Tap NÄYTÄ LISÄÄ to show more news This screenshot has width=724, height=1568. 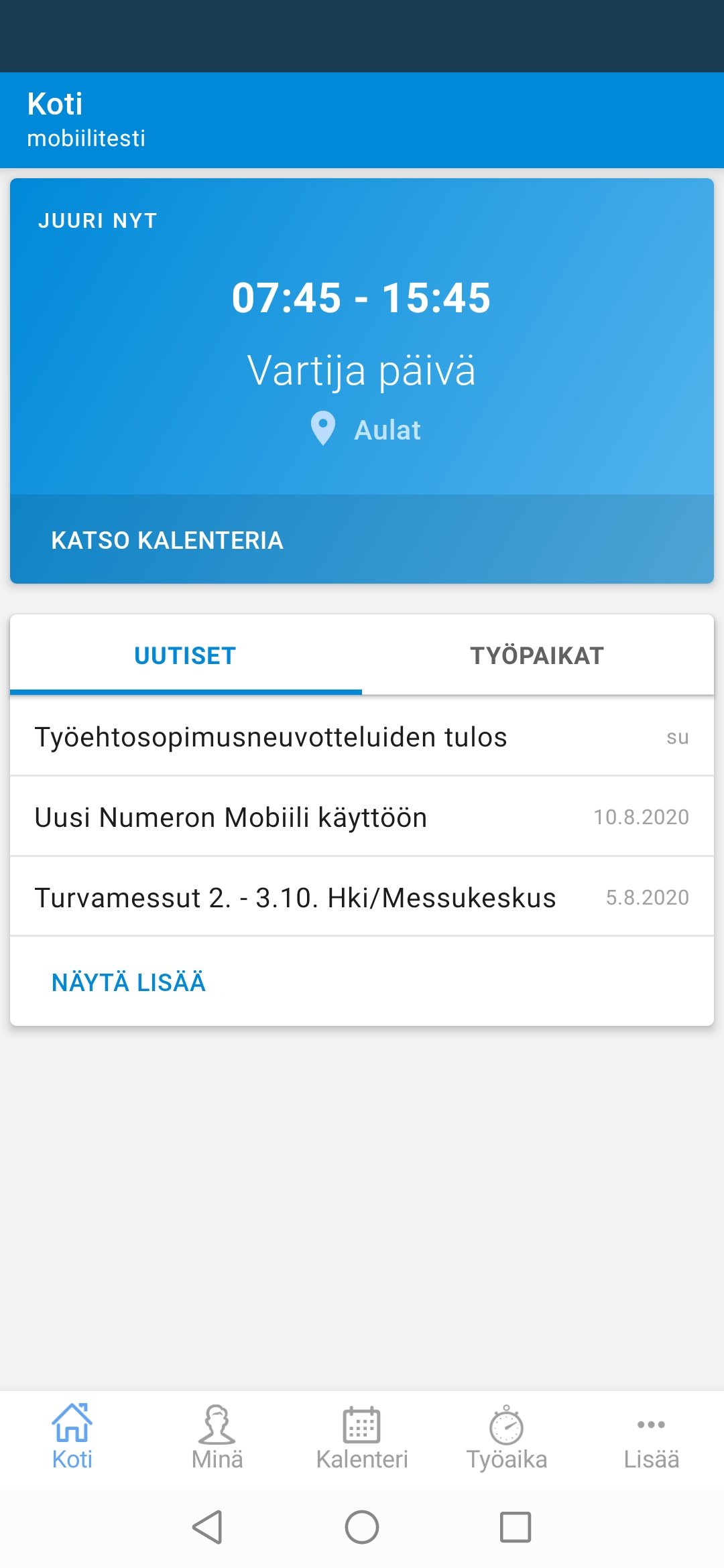click(128, 982)
